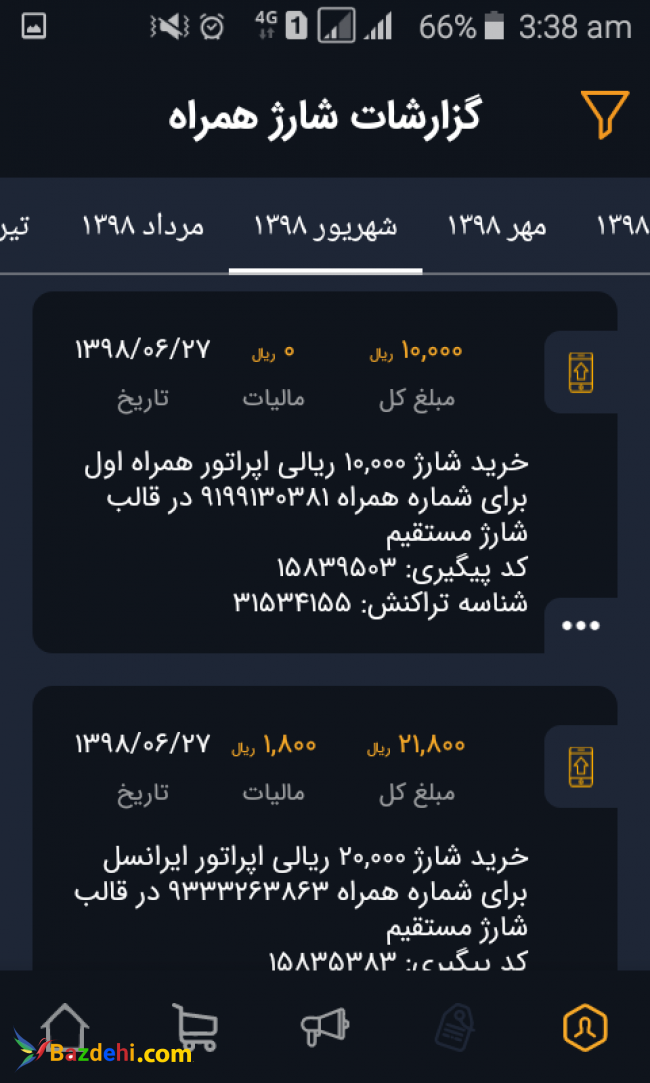Open the shopping cart tab
This screenshot has height=1083, width=650.
pos(195,1027)
